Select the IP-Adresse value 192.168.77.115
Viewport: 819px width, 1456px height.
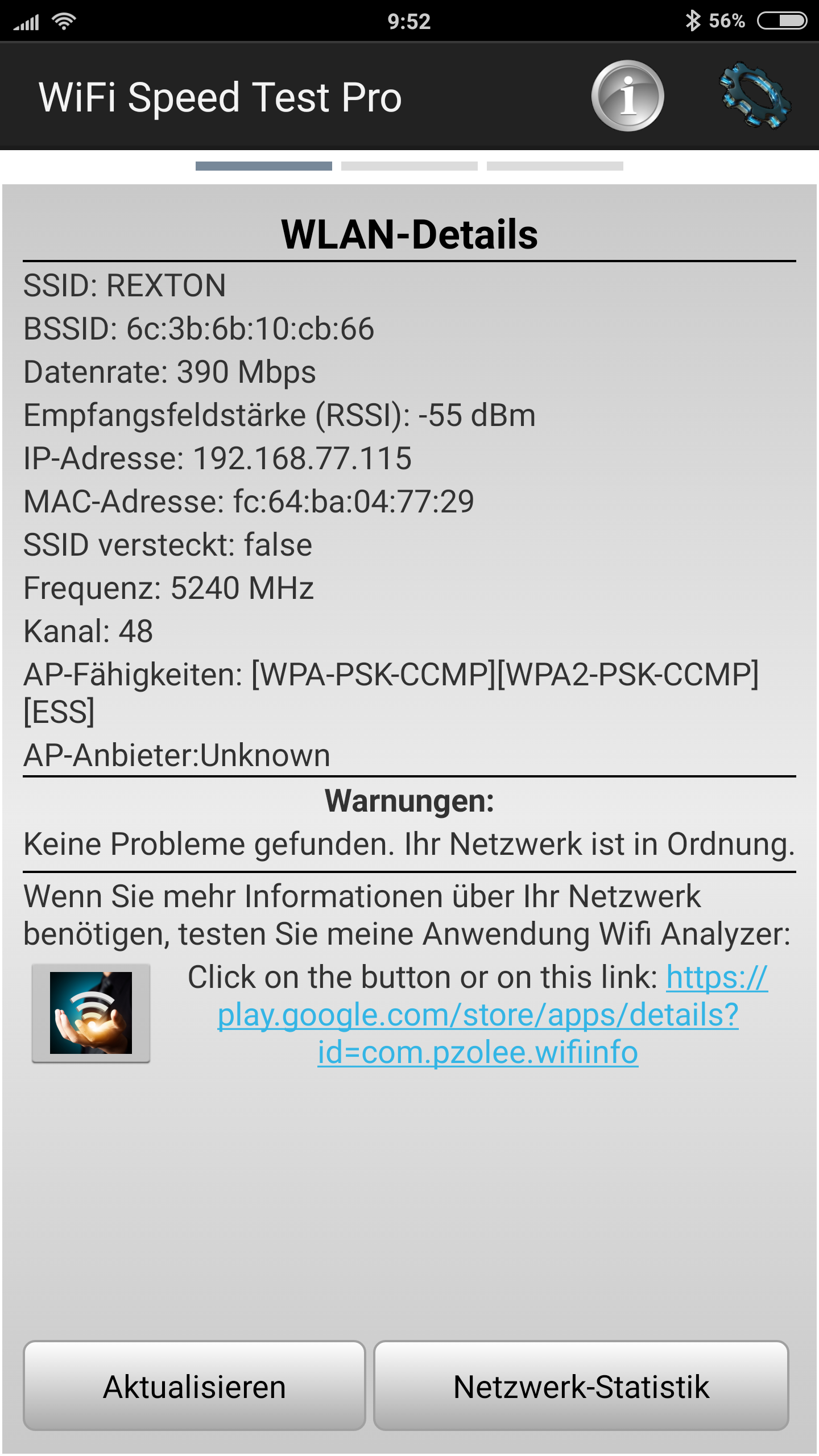pos(219,458)
